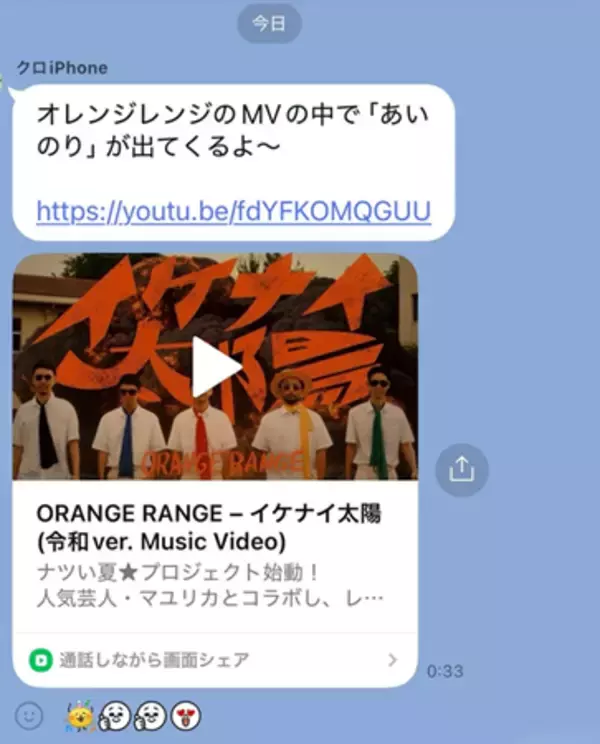Play the ORANGE RANGE video preview

[215, 367]
